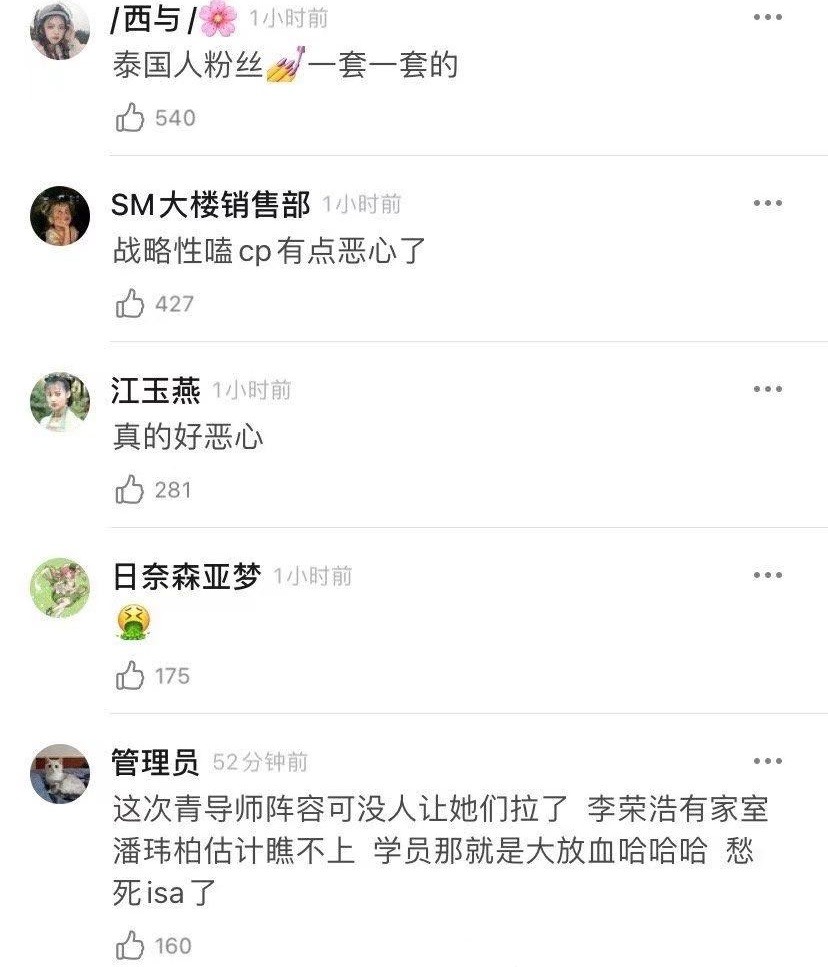
Task: Like 江玉燕's comment
Action: [130, 490]
